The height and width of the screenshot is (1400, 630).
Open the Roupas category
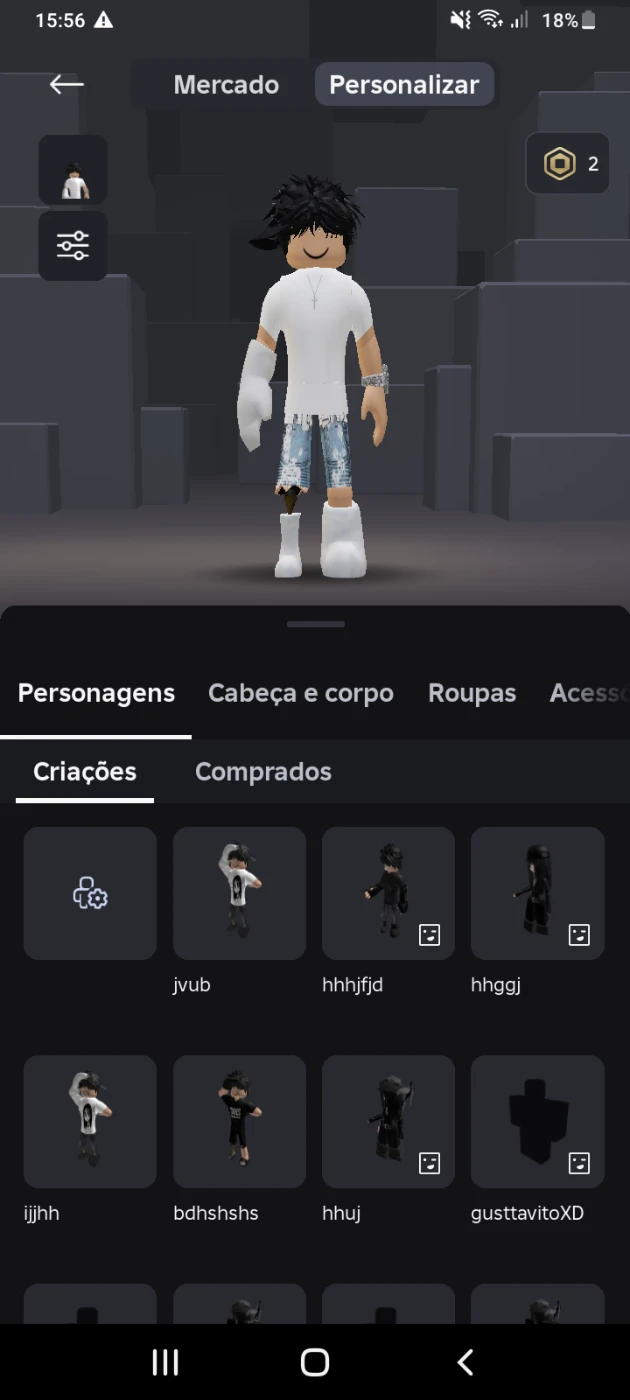click(x=472, y=693)
